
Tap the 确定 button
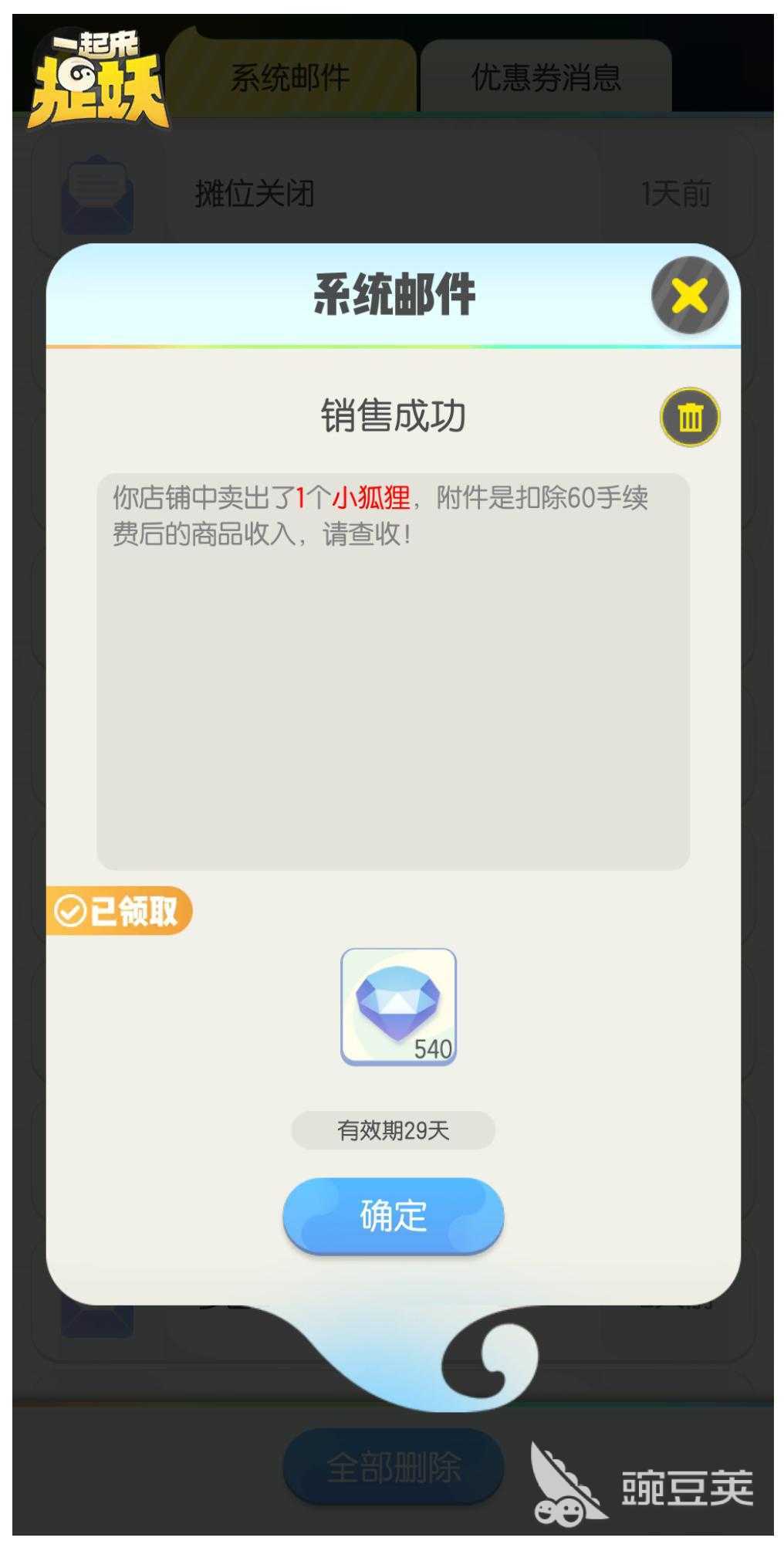tap(393, 1216)
